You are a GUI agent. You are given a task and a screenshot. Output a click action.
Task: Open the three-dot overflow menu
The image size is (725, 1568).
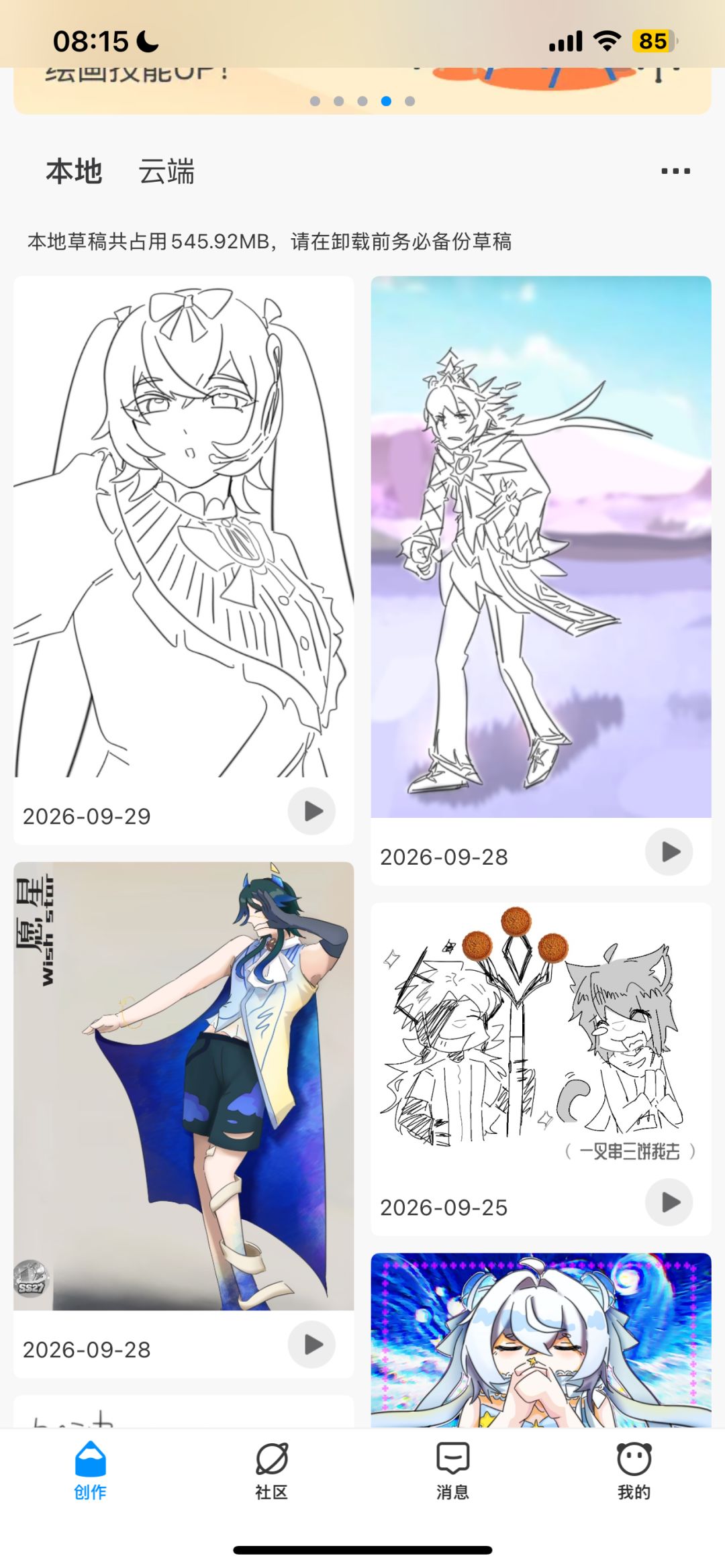tap(675, 171)
